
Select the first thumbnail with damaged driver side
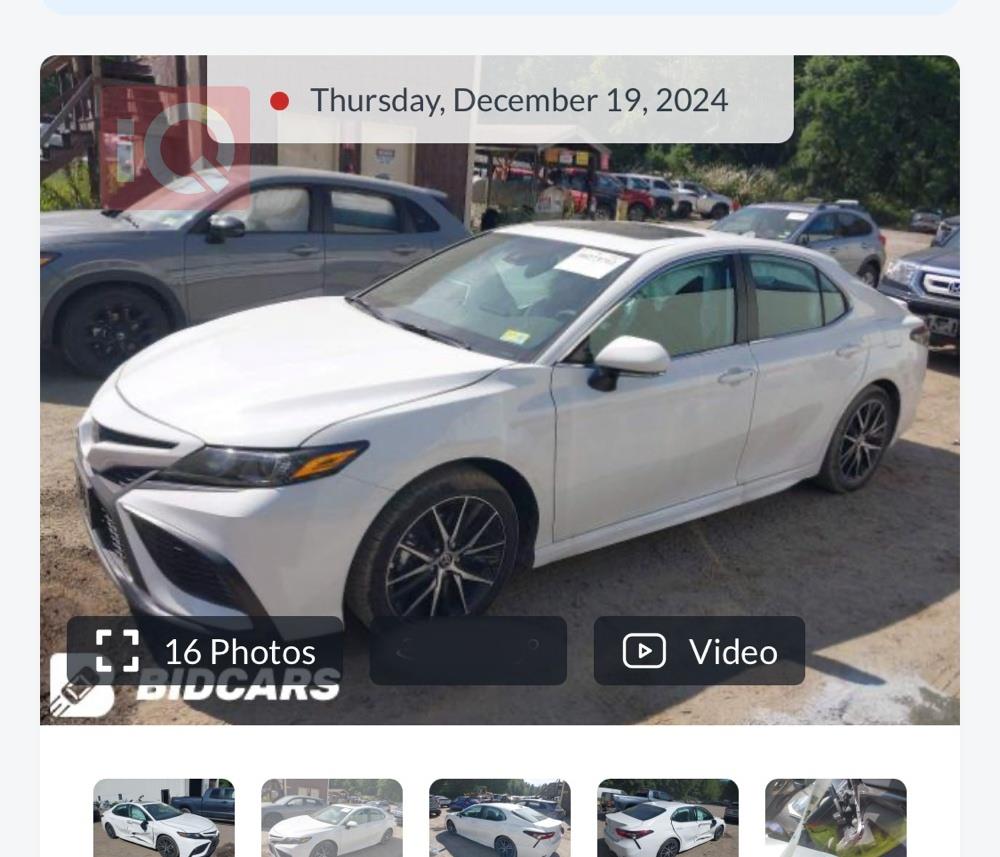tap(164, 818)
